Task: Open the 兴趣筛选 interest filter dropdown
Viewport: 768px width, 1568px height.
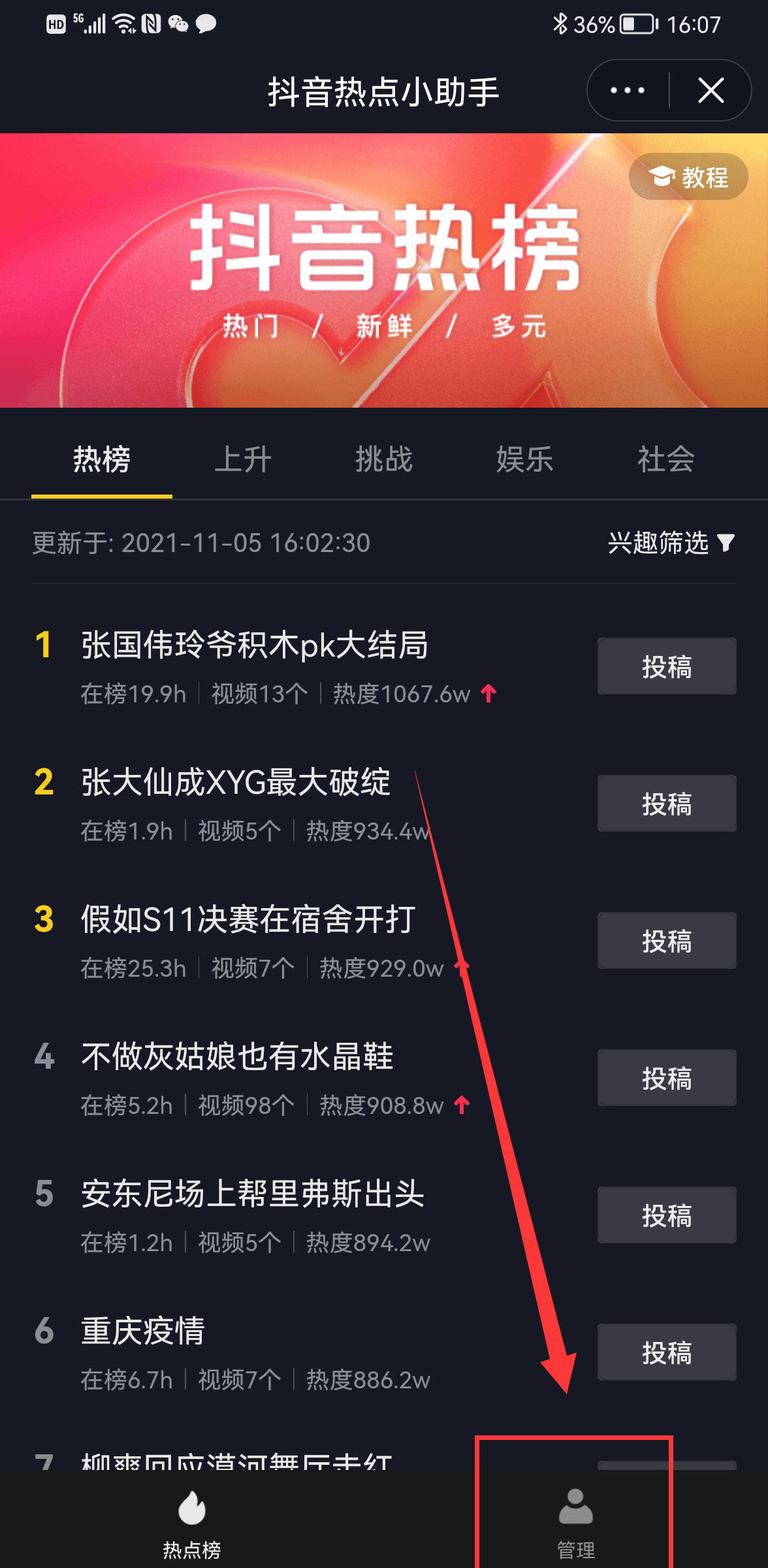Action: click(x=663, y=544)
